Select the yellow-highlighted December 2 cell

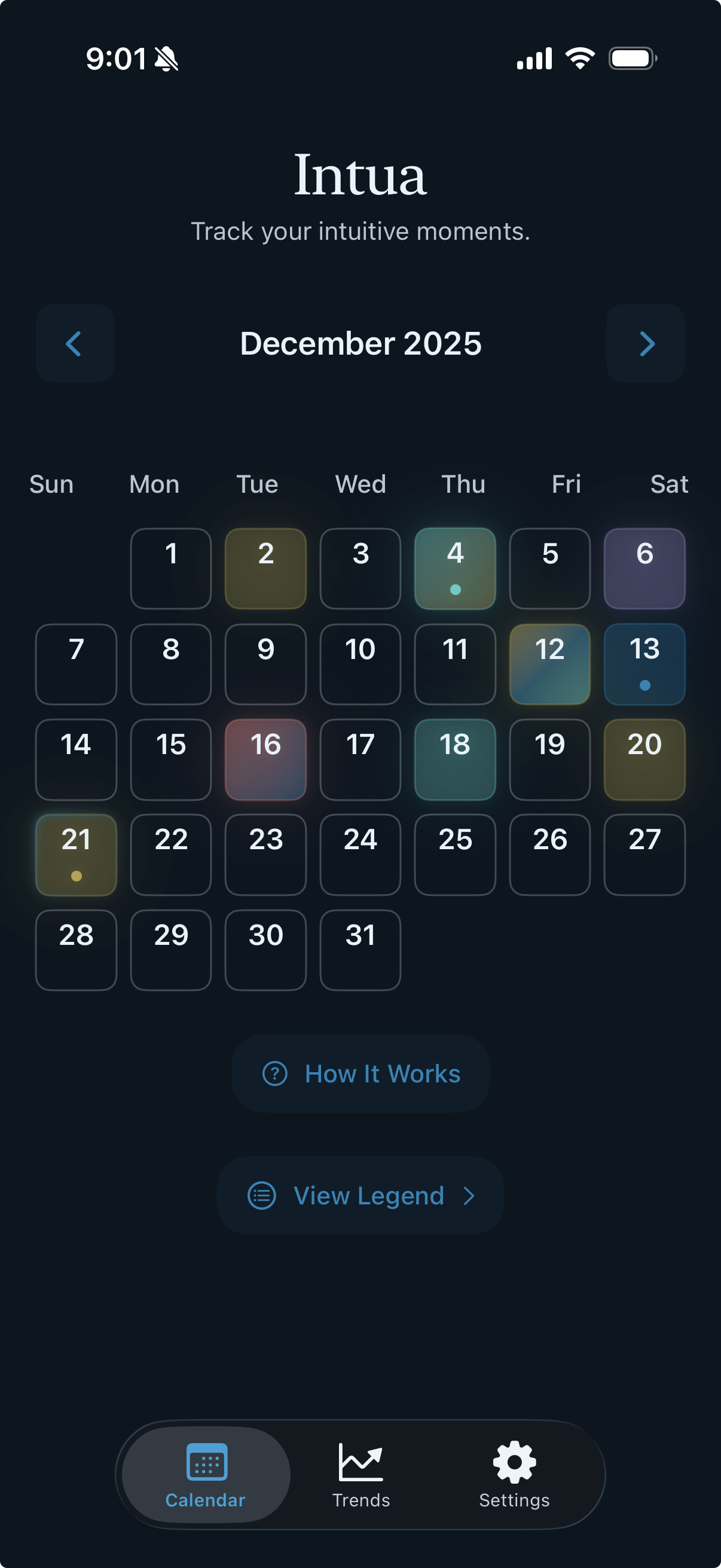pyautogui.click(x=265, y=568)
